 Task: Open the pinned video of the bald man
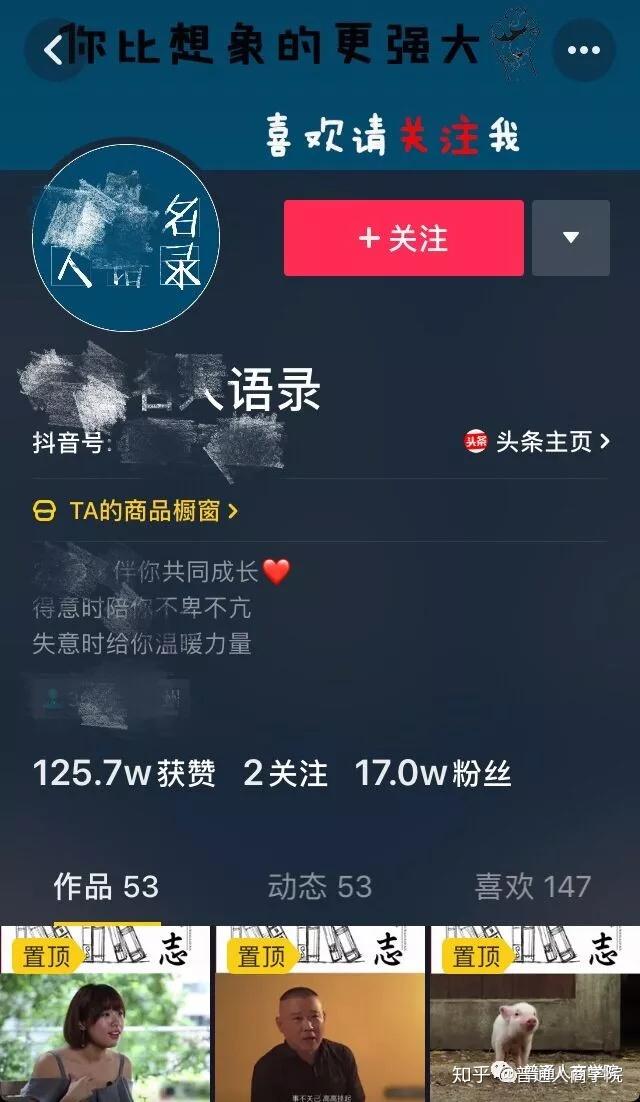coord(319,1015)
